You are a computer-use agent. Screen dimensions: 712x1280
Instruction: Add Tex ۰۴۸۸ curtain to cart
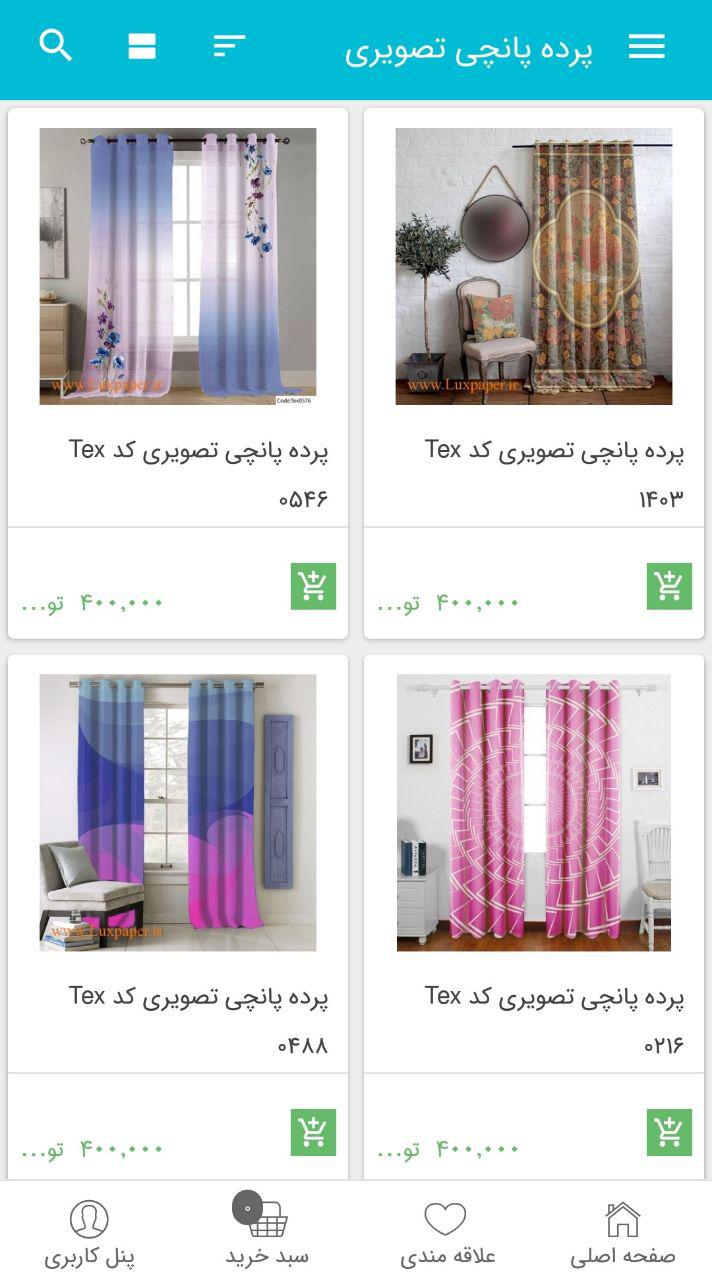(x=313, y=1132)
